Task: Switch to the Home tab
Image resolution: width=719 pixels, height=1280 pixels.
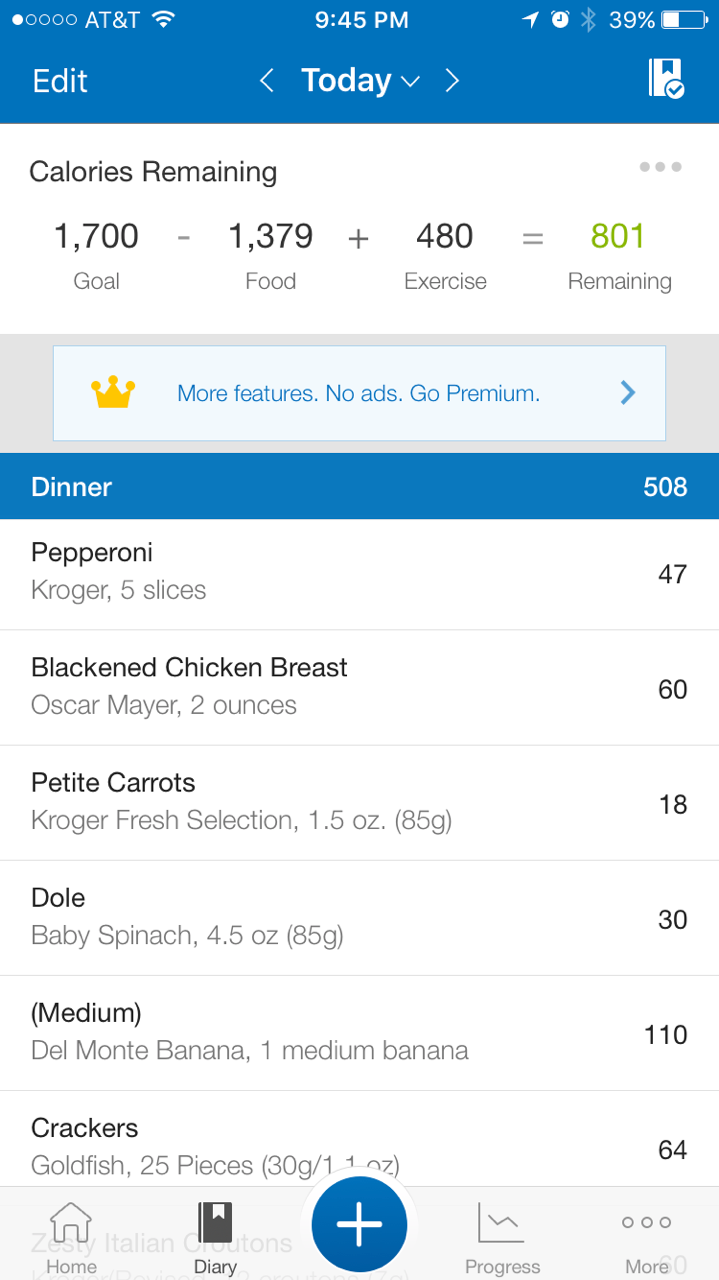Action: point(71,1238)
